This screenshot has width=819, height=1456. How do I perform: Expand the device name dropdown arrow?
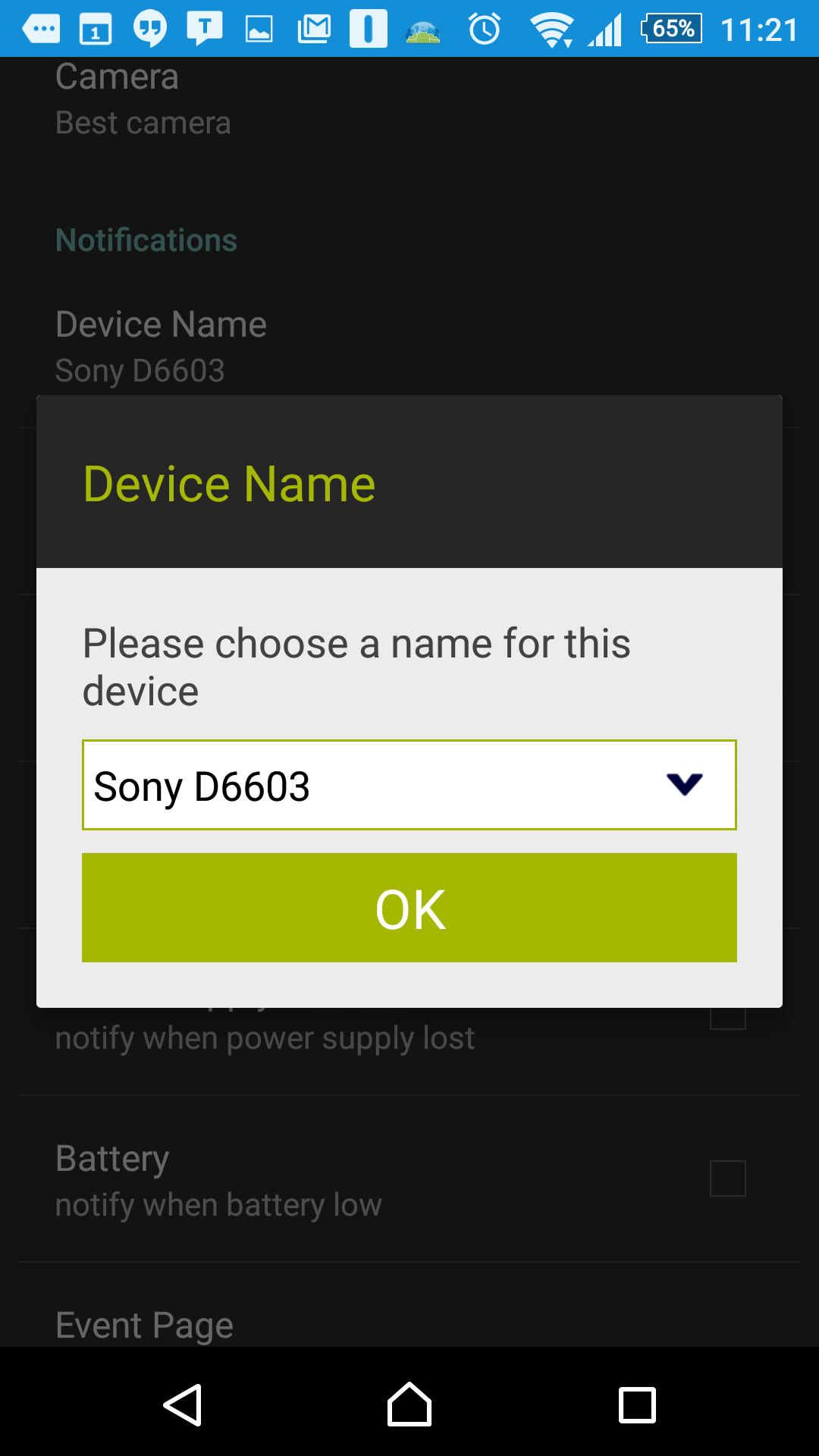tap(684, 784)
